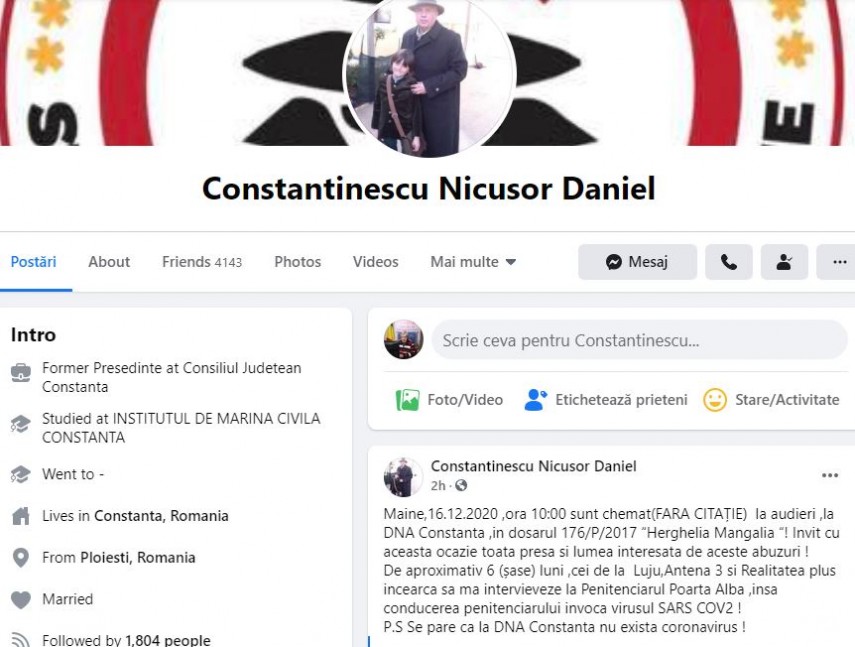Screen dimensions: 855x647
Task: Open the profile's more options menu
Action: click(838, 262)
